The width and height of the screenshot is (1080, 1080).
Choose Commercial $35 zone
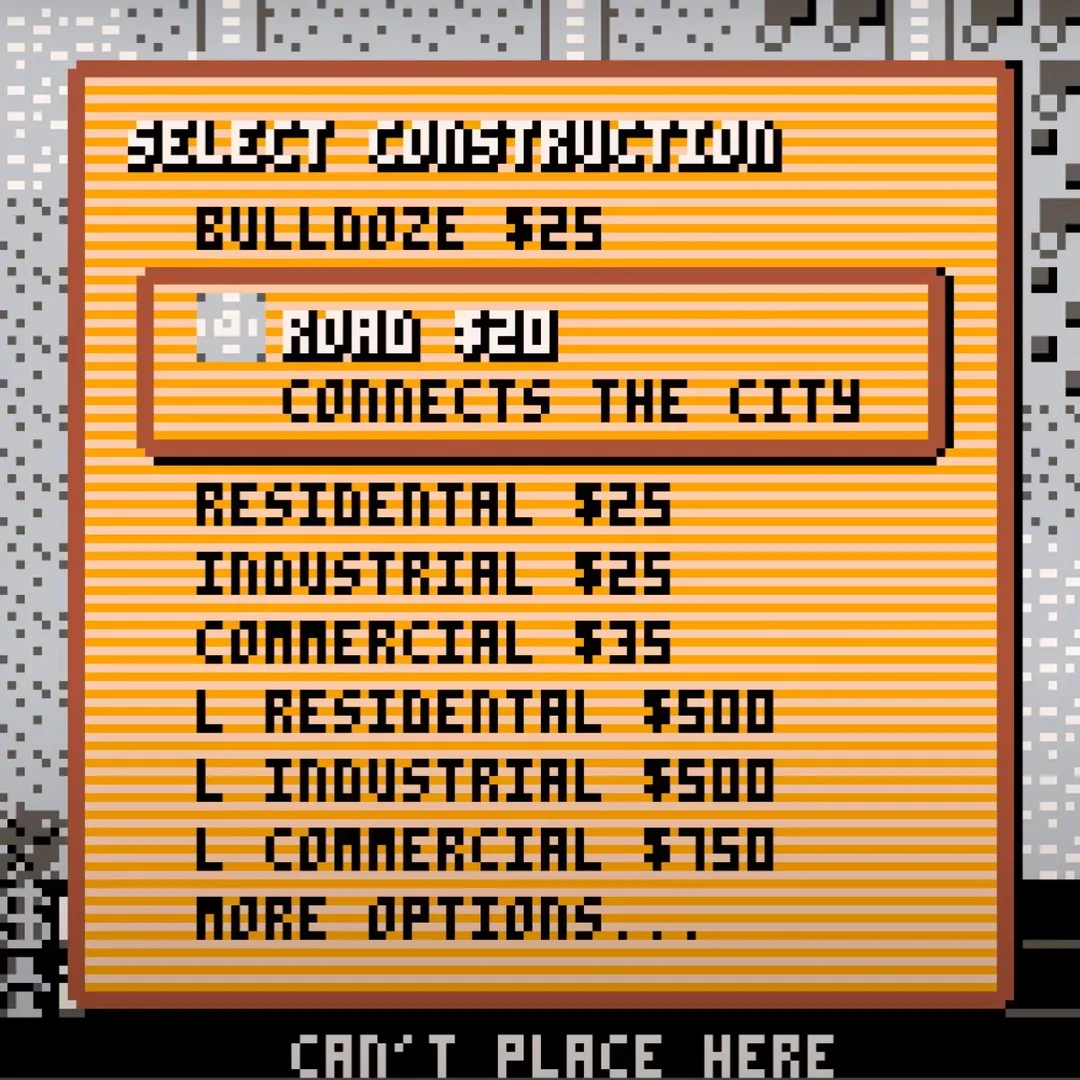click(432, 643)
